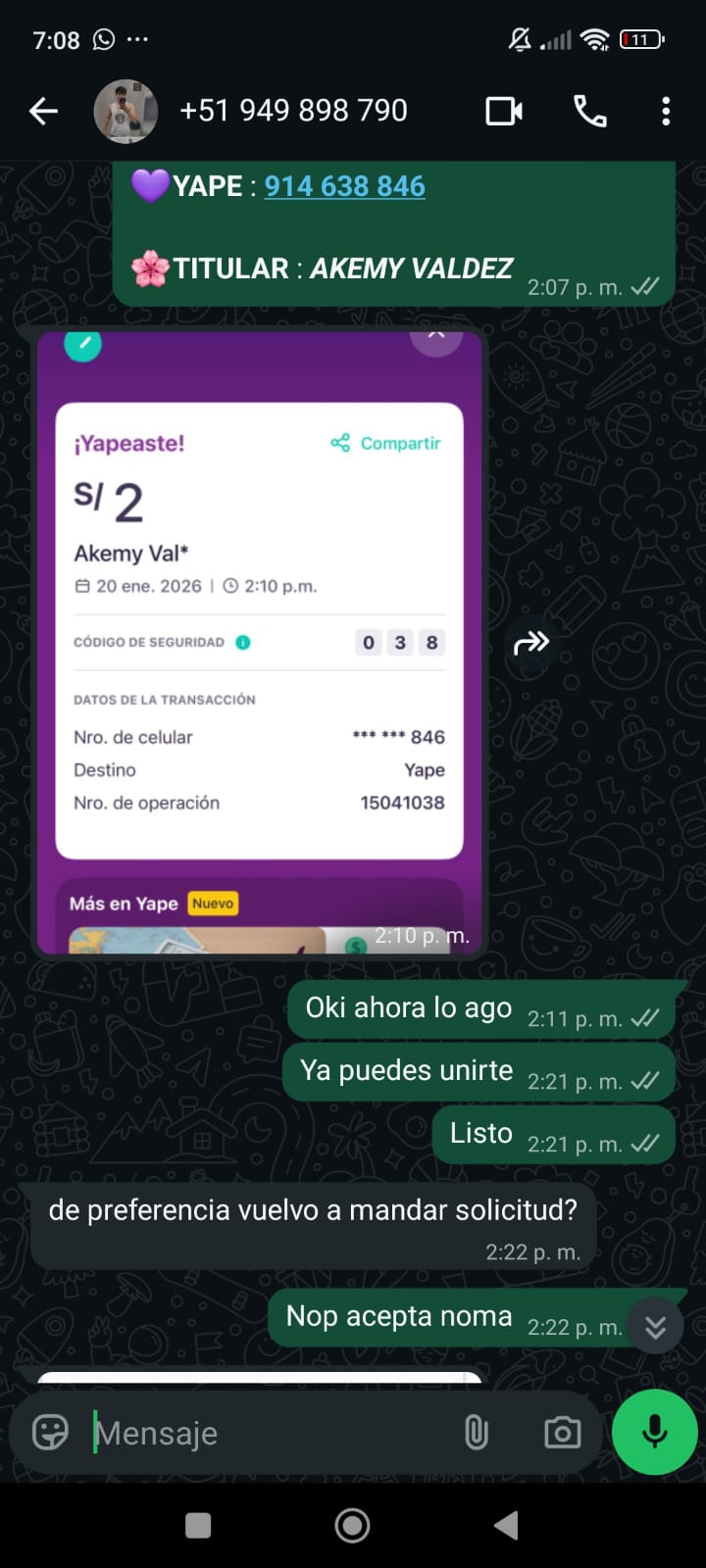Tap the system back button
706x1568 pixels.
point(506,1525)
